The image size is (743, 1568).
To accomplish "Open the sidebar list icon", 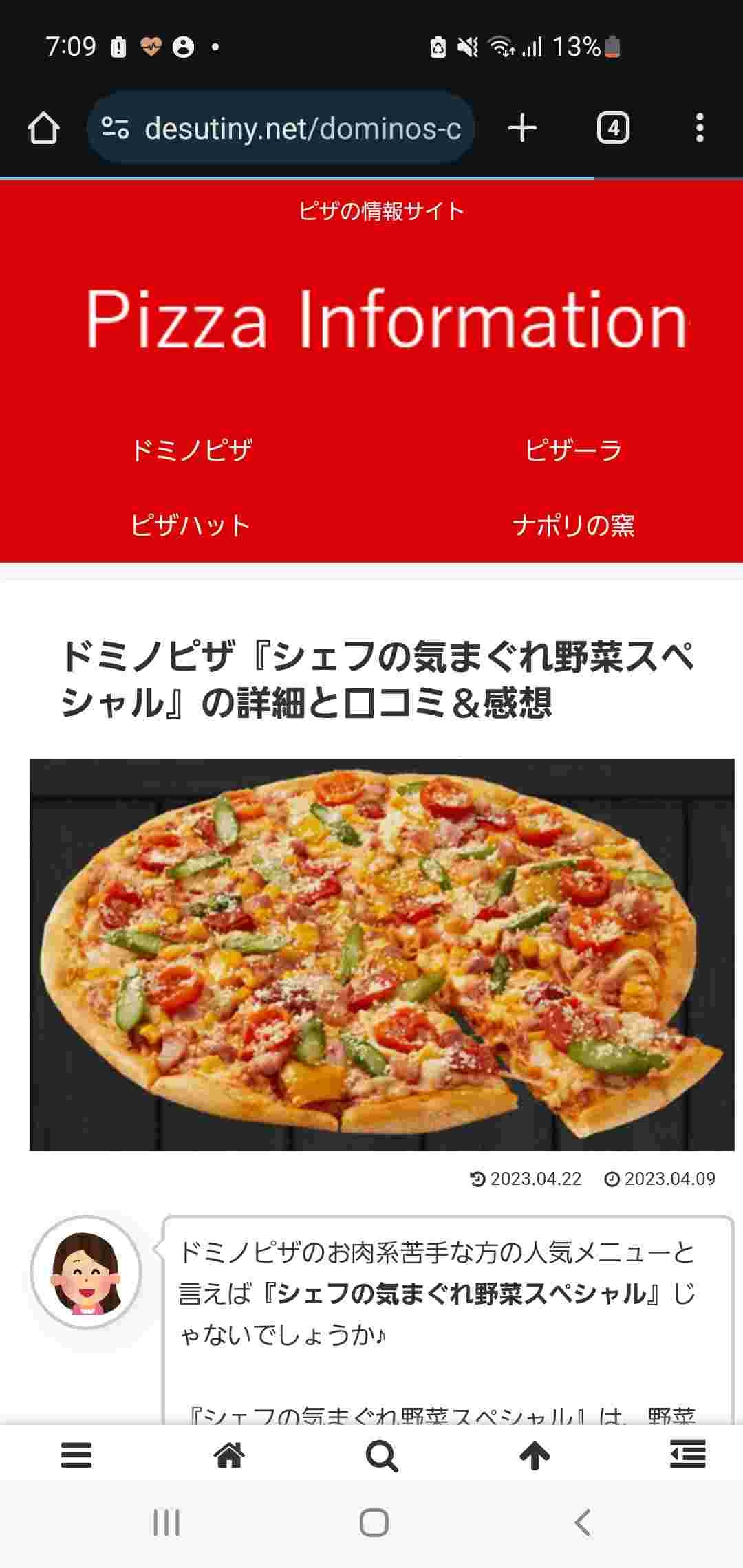I will pyautogui.click(x=687, y=1455).
